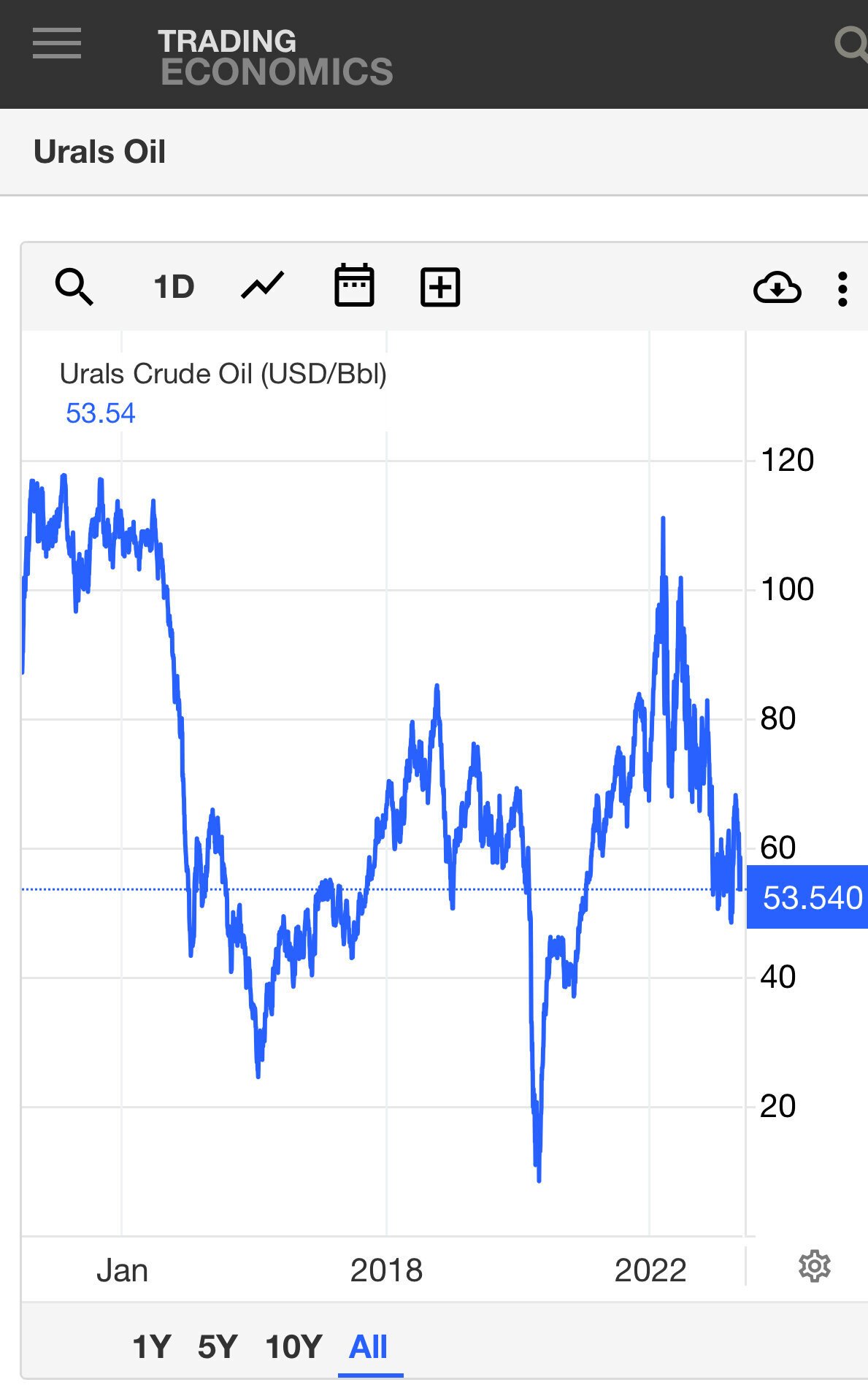Select the line chart type icon
Viewport: 868px width, 1385px height.
[x=262, y=286]
